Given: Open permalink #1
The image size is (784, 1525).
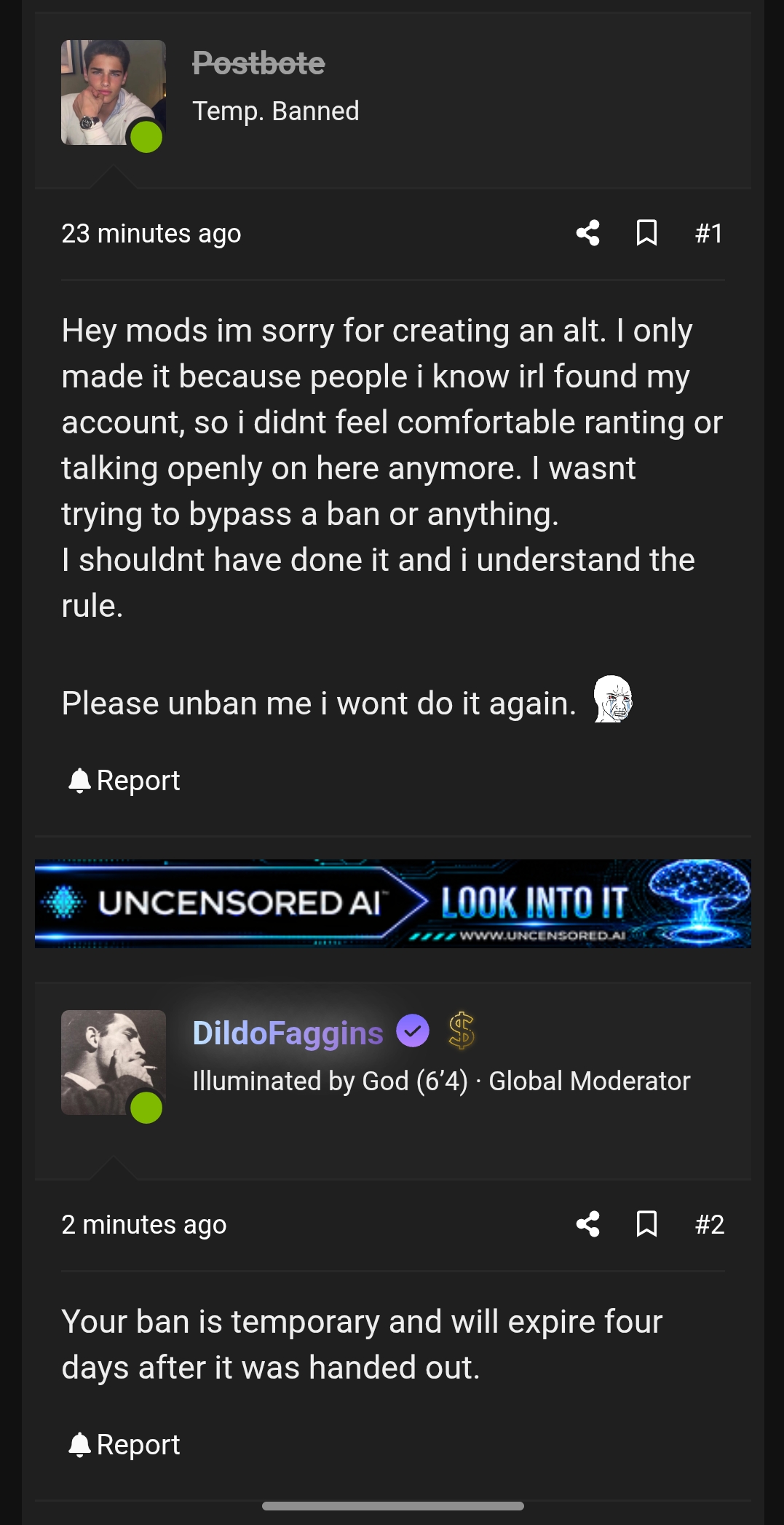Looking at the screenshot, I should click(x=708, y=234).
